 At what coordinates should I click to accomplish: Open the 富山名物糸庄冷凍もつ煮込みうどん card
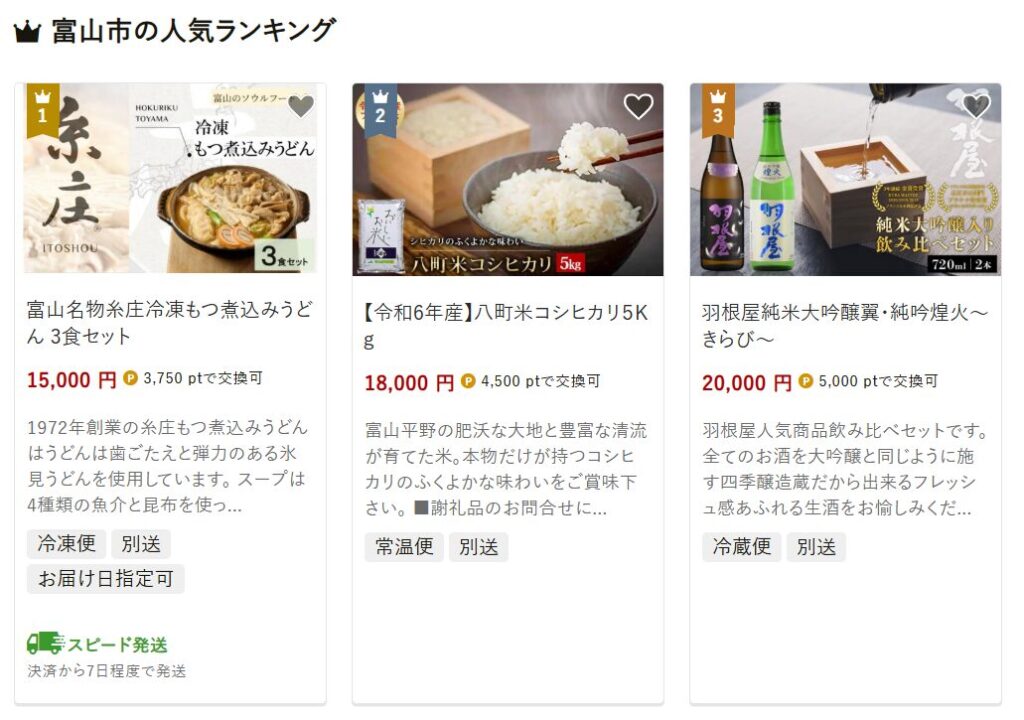click(170, 323)
